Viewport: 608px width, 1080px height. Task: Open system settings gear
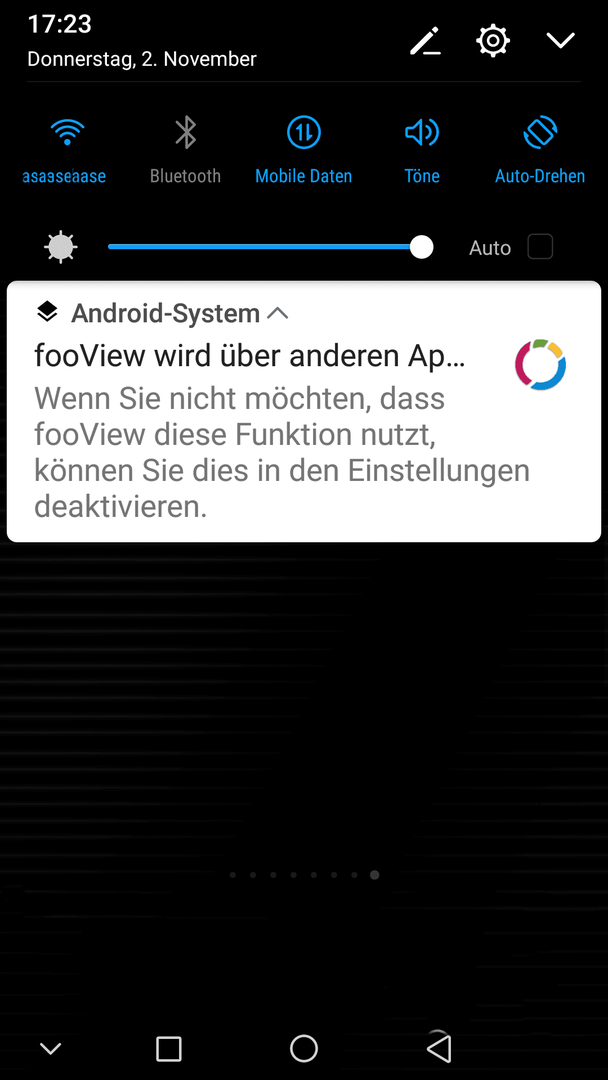(493, 41)
